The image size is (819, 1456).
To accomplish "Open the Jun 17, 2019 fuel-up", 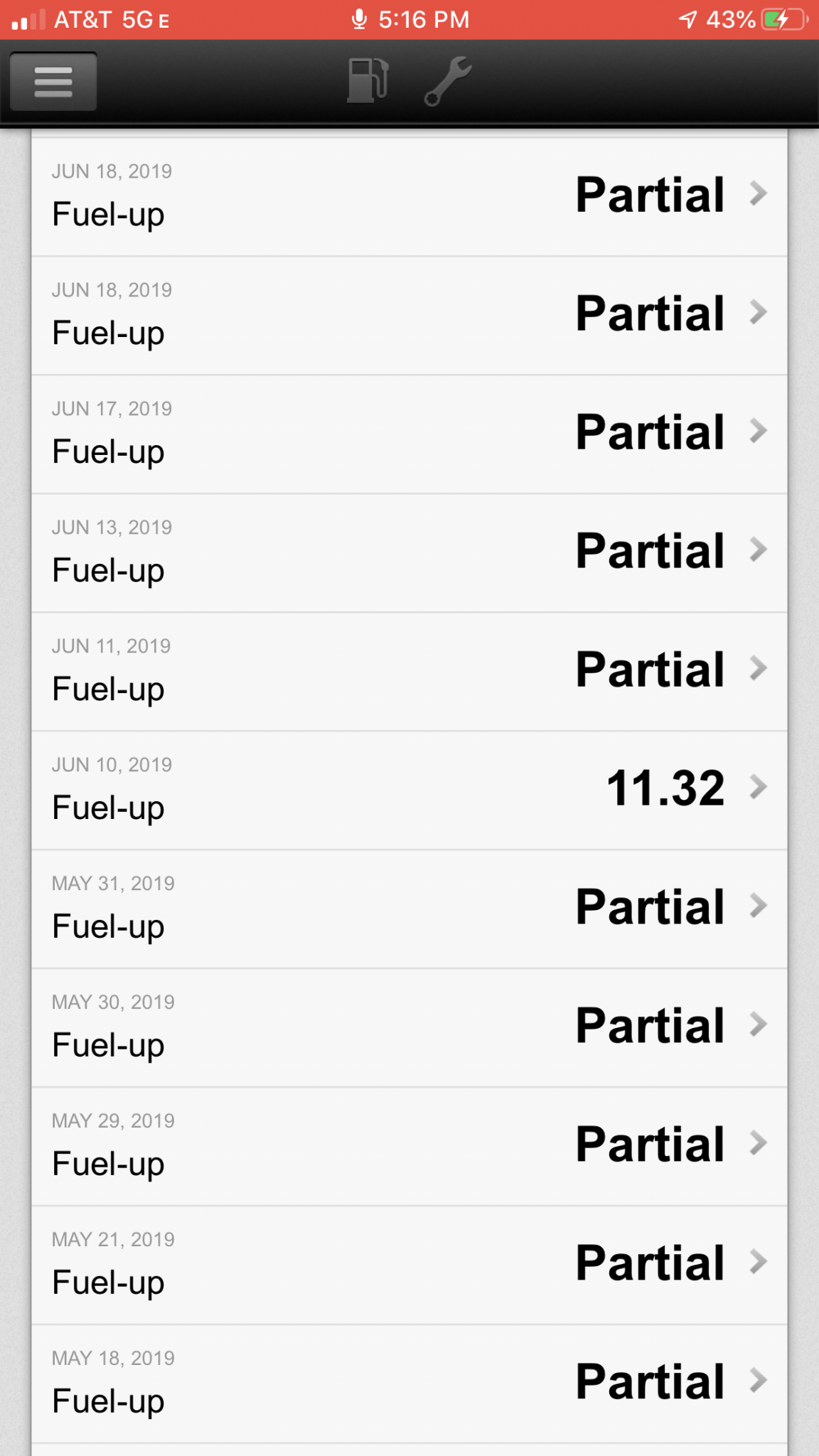I will (x=409, y=434).
